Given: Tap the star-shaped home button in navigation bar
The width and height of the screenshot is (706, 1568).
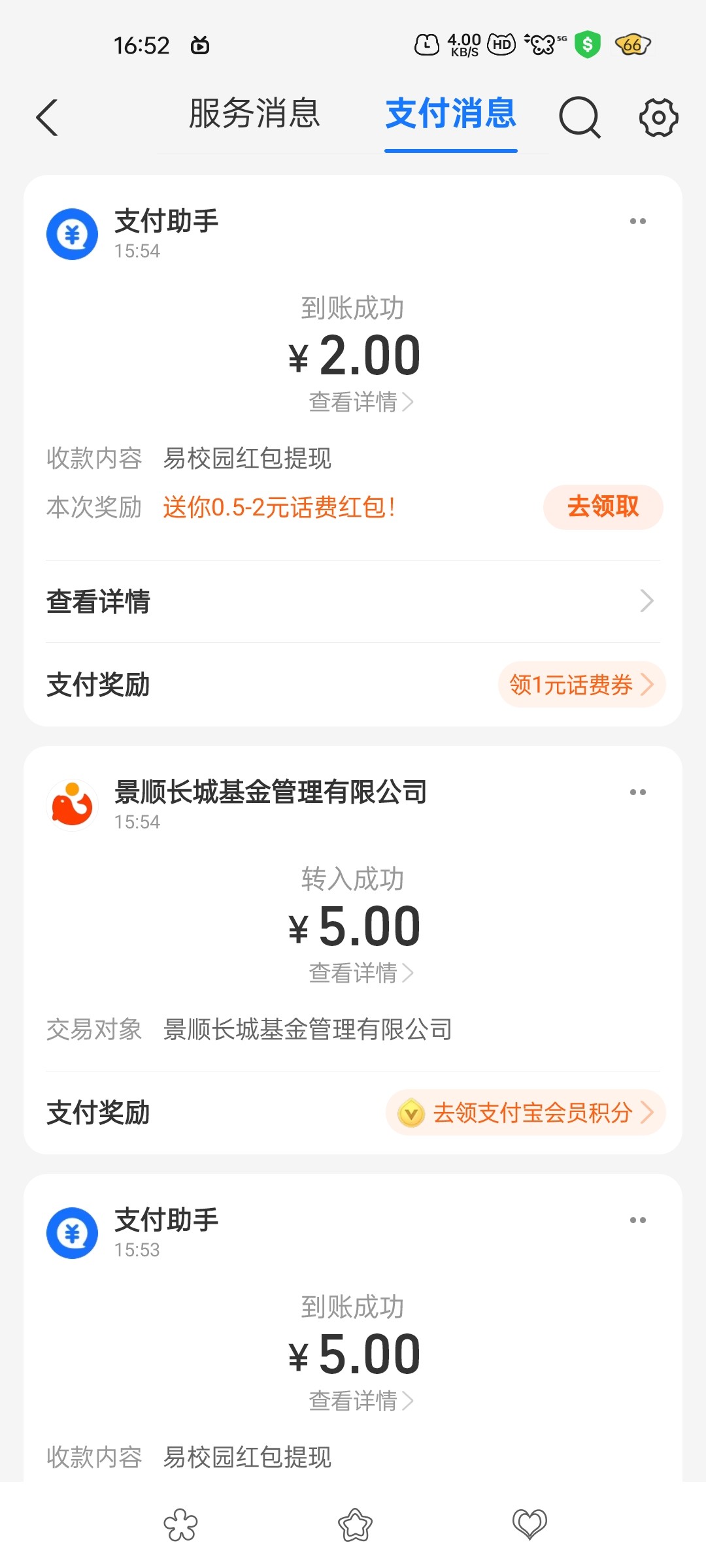Looking at the screenshot, I should 355,1525.
